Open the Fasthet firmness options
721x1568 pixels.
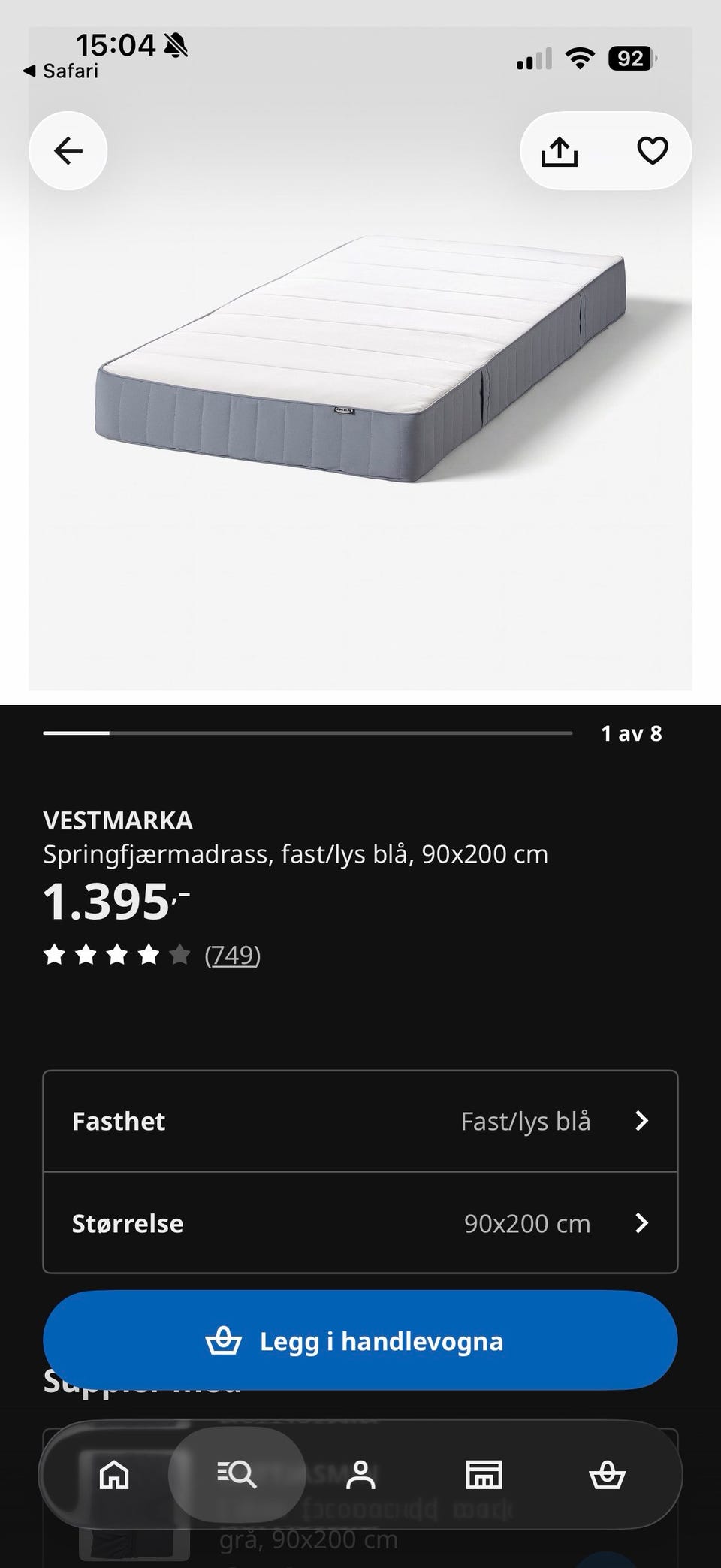(360, 1121)
